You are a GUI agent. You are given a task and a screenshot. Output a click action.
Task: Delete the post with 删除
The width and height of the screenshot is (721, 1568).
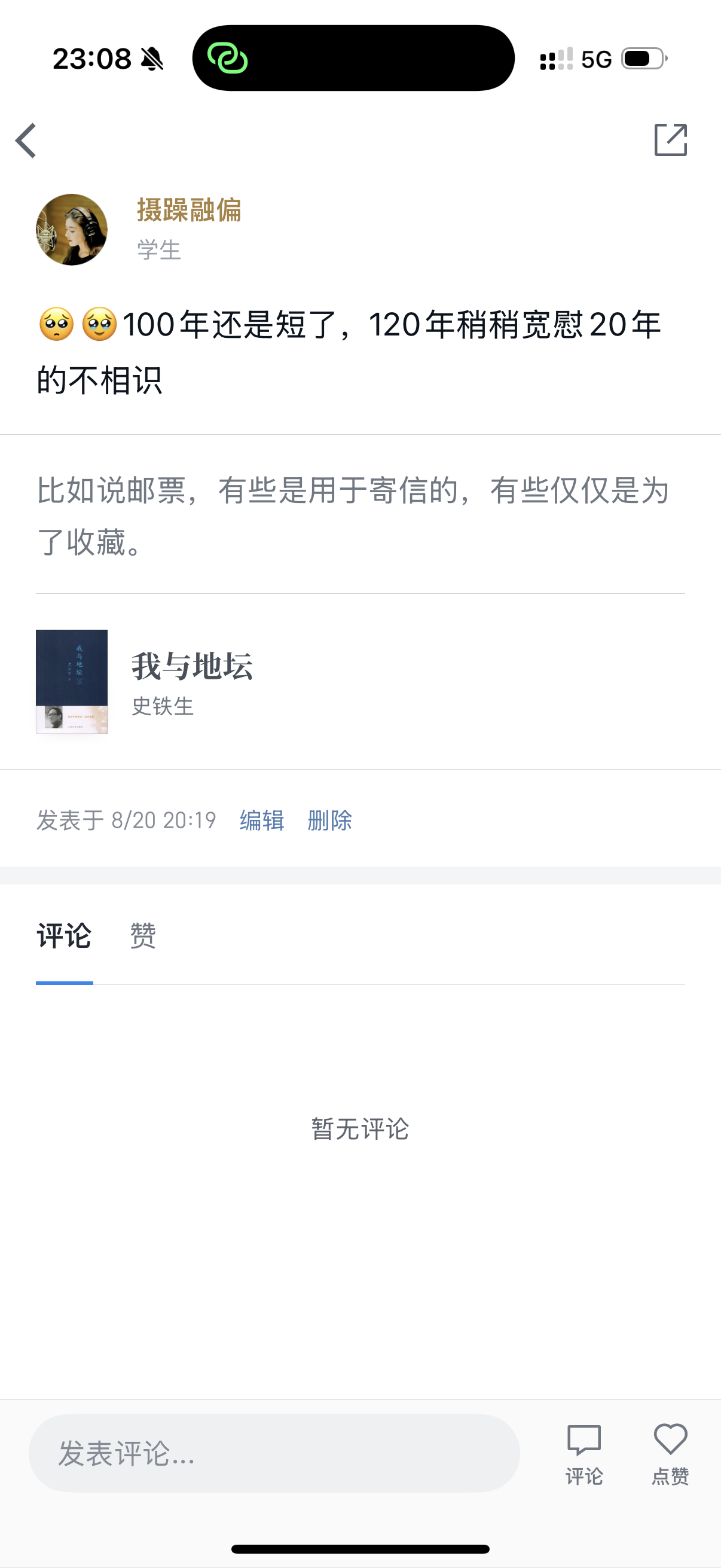330,820
